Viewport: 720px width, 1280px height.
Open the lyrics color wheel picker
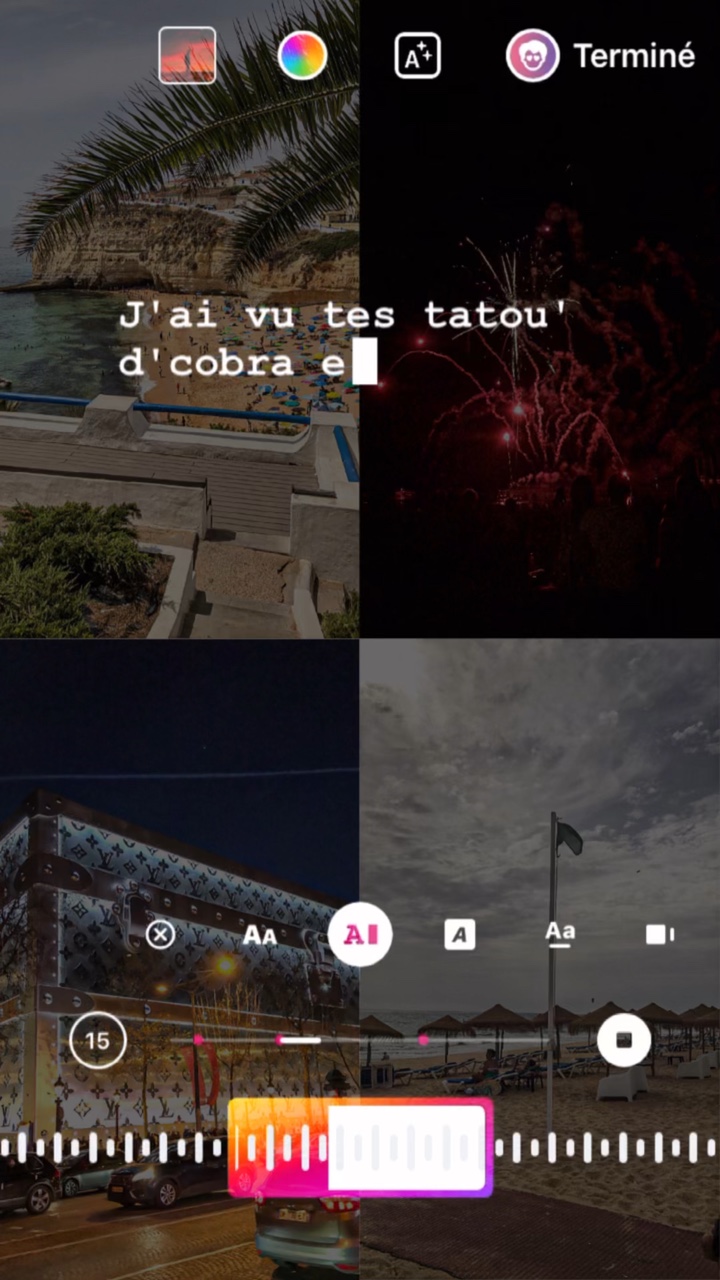click(302, 55)
